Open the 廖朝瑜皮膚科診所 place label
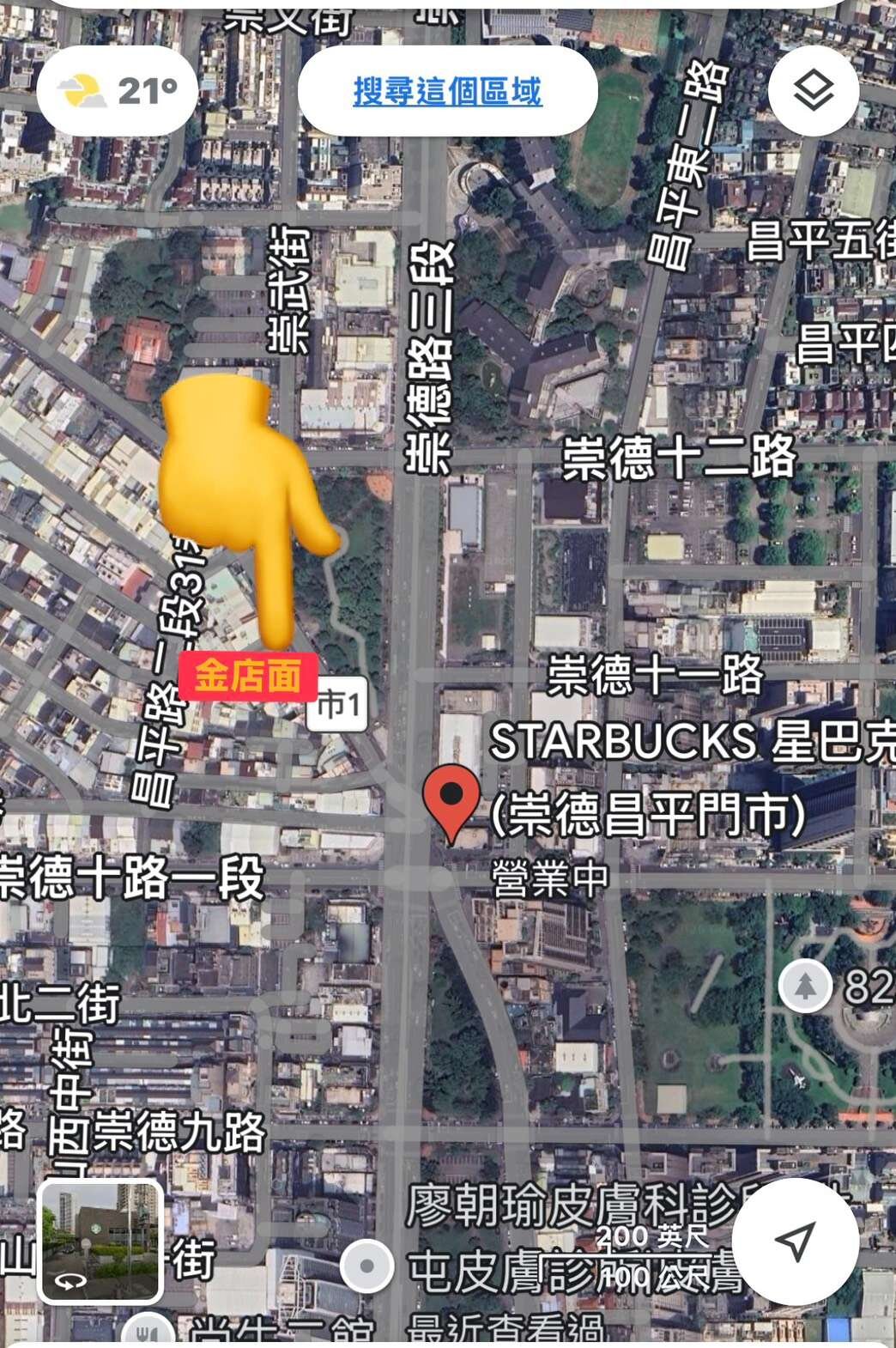The height and width of the screenshot is (1348, 896). [566, 1205]
